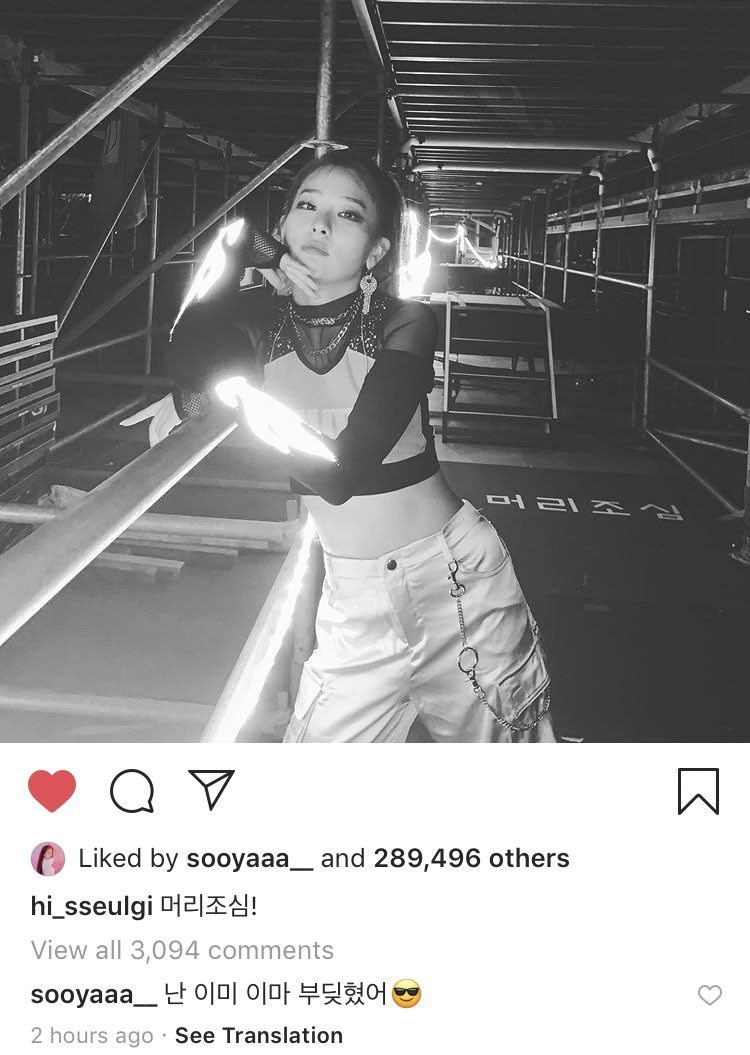This screenshot has height=1055, width=750.
Task: Open sooyaaa__'s profile from the comment username
Action: pos(95,995)
